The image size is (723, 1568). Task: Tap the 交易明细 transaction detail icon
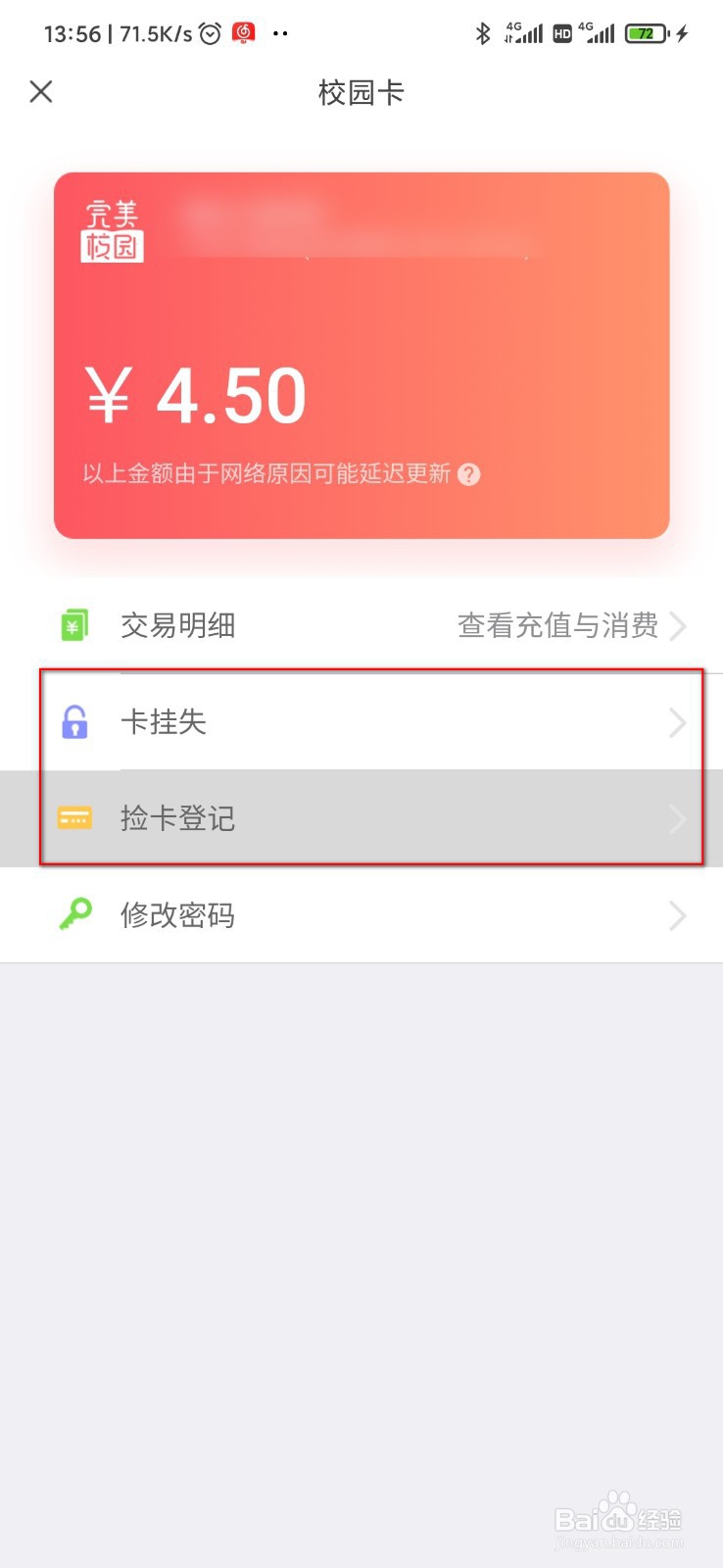coord(74,624)
